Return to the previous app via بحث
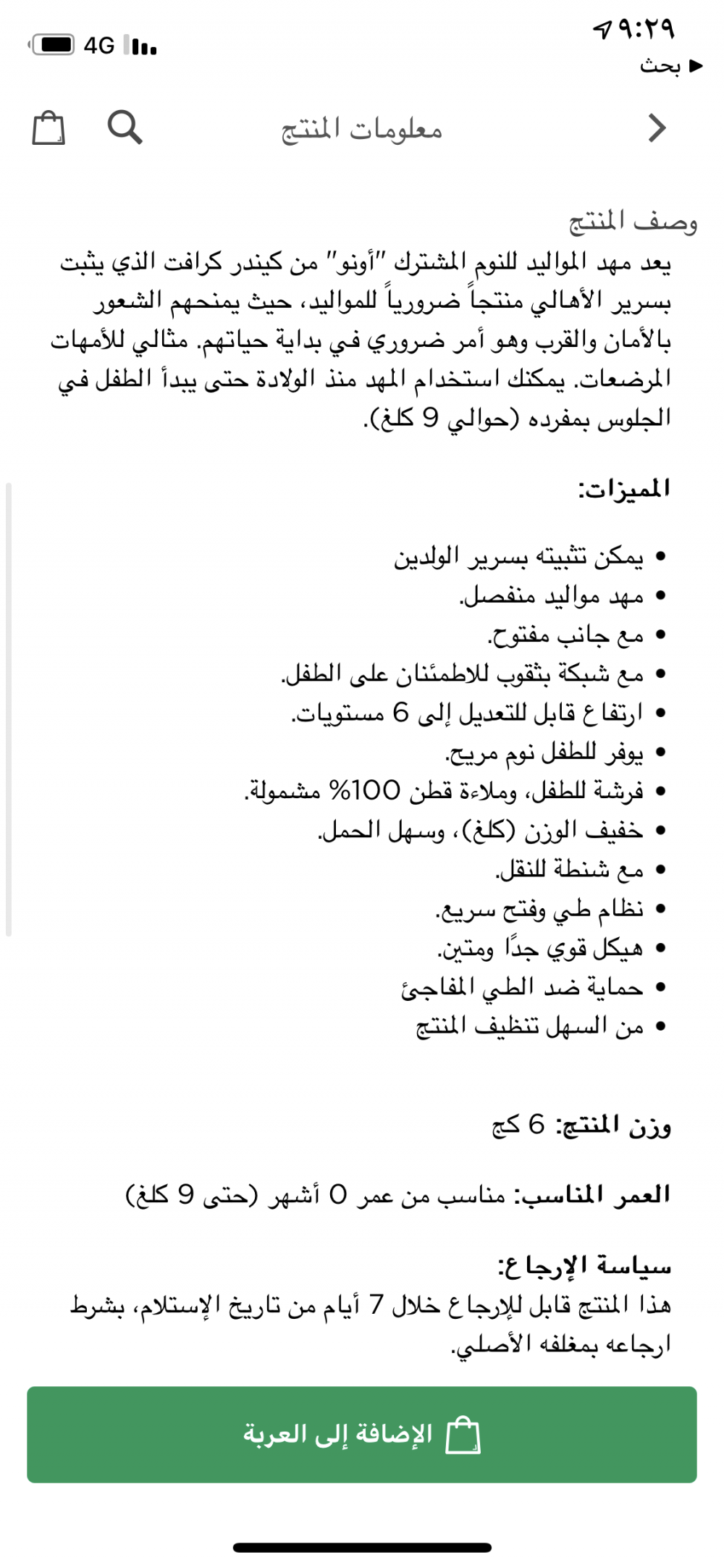 pos(670,66)
